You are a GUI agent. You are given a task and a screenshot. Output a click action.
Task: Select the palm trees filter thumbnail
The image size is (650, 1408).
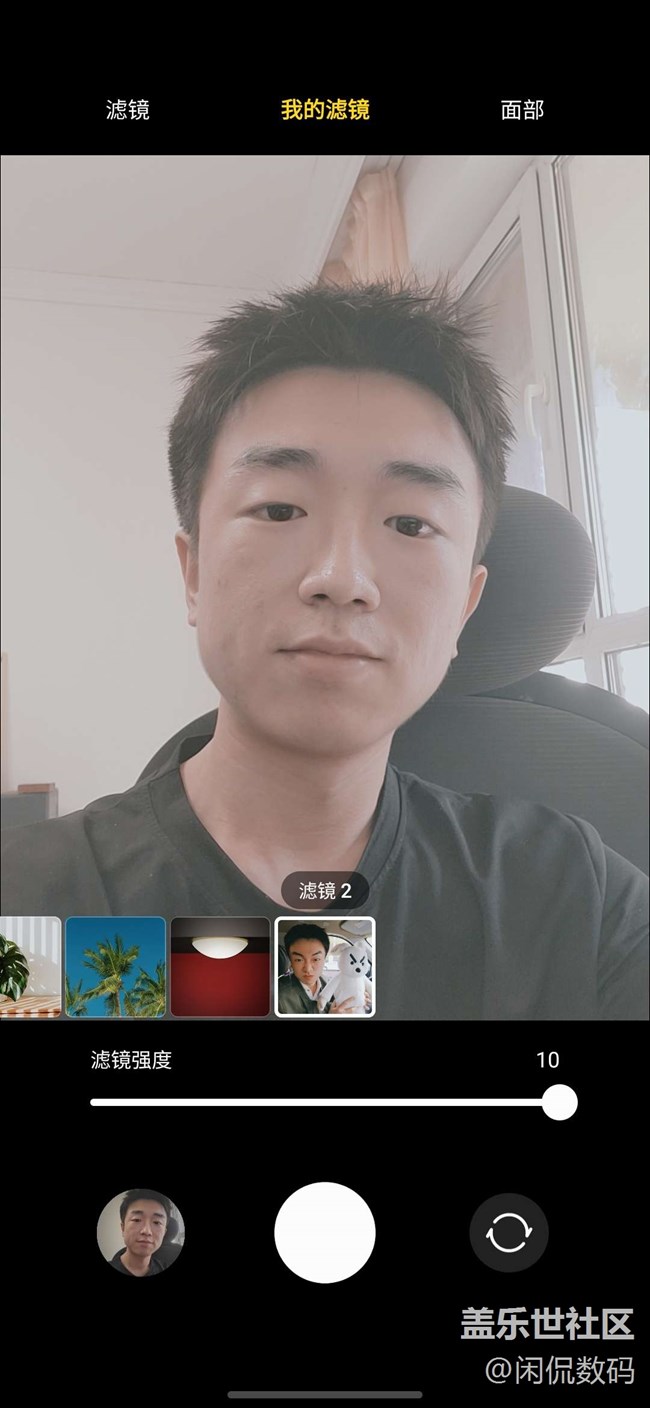tap(115, 966)
